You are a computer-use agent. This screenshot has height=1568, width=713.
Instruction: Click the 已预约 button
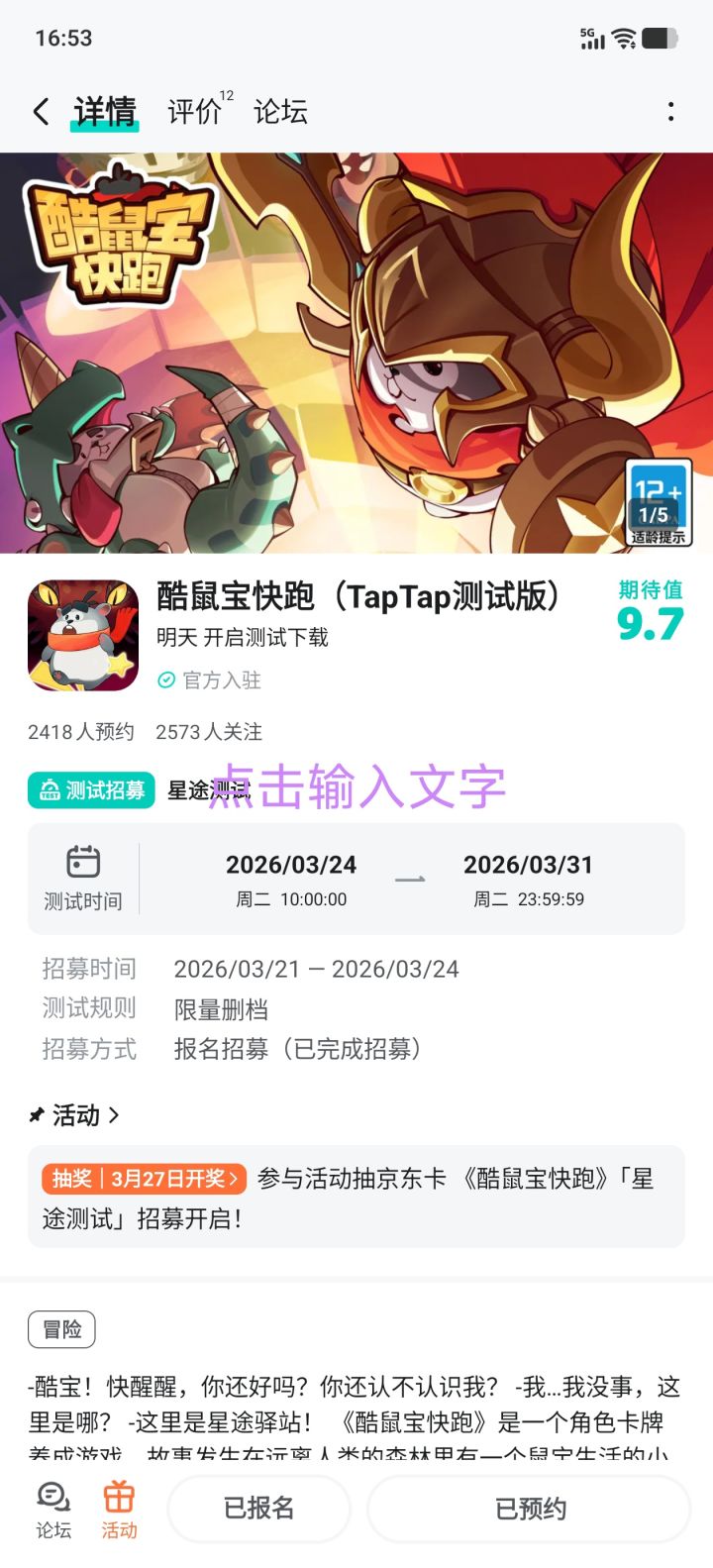(x=528, y=1507)
